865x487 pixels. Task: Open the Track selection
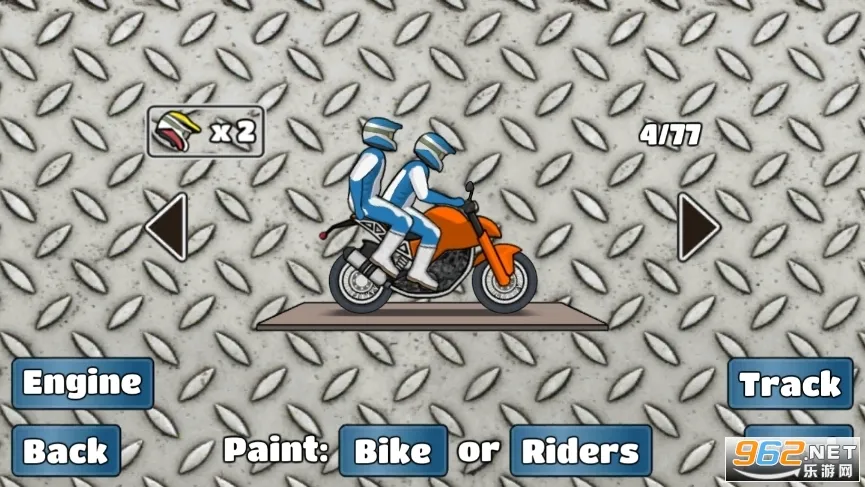(790, 384)
